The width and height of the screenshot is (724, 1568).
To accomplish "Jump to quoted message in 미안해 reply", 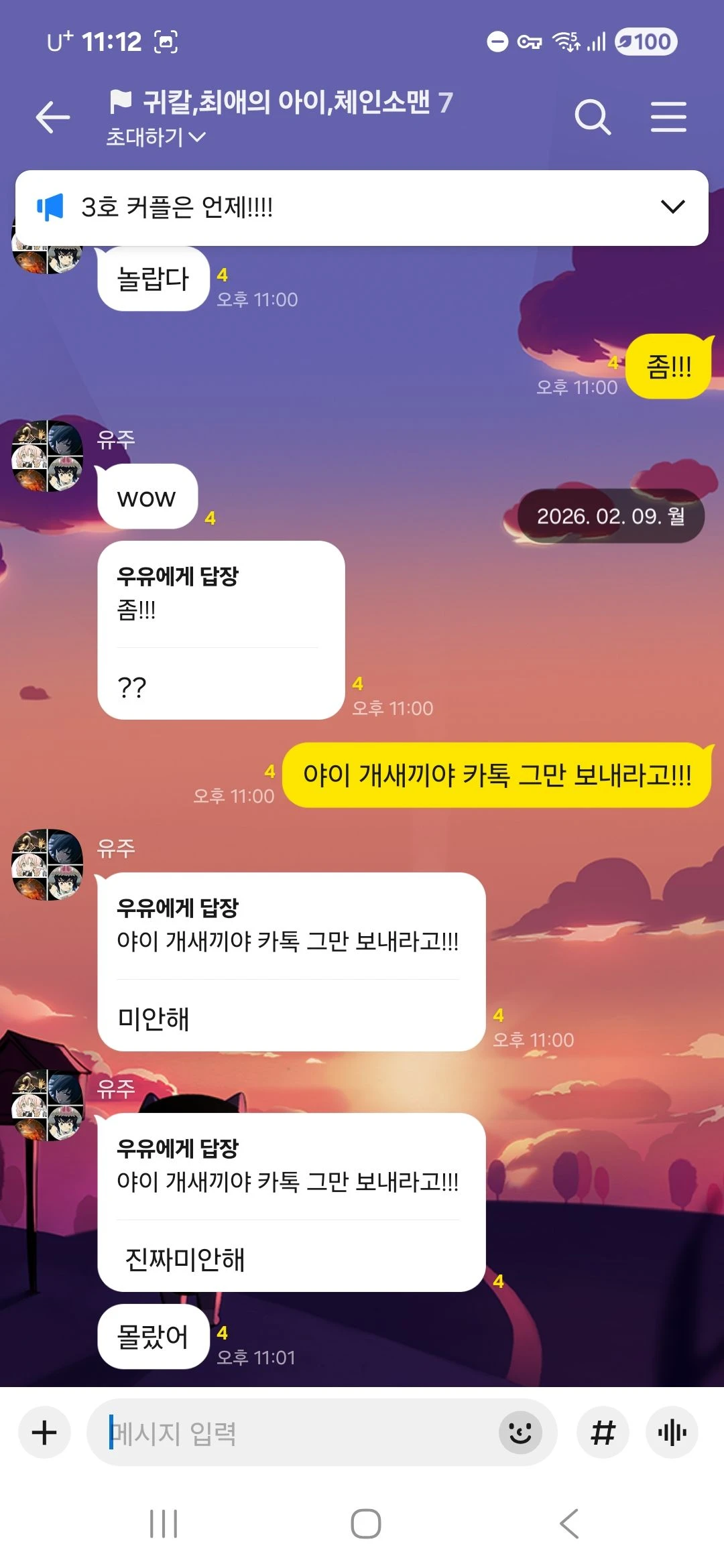I will click(x=287, y=926).
